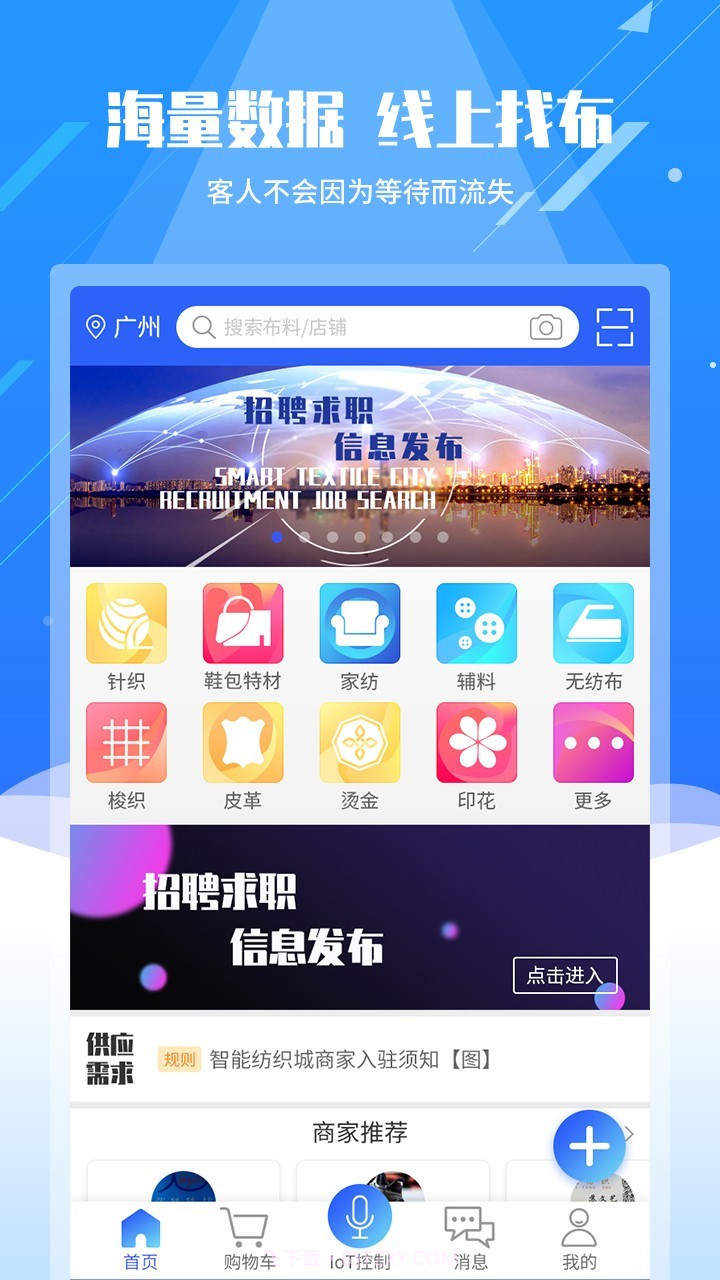Tap the 家纺 home textile icon
720x1280 pixels.
coord(359,624)
